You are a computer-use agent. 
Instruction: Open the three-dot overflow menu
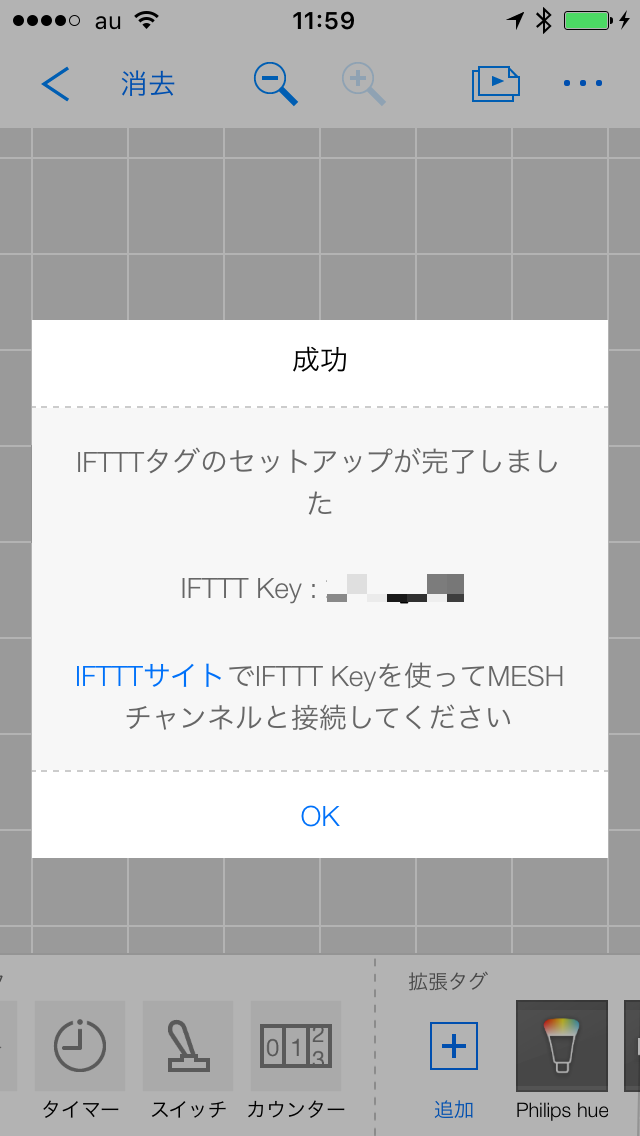pyautogui.click(x=583, y=83)
